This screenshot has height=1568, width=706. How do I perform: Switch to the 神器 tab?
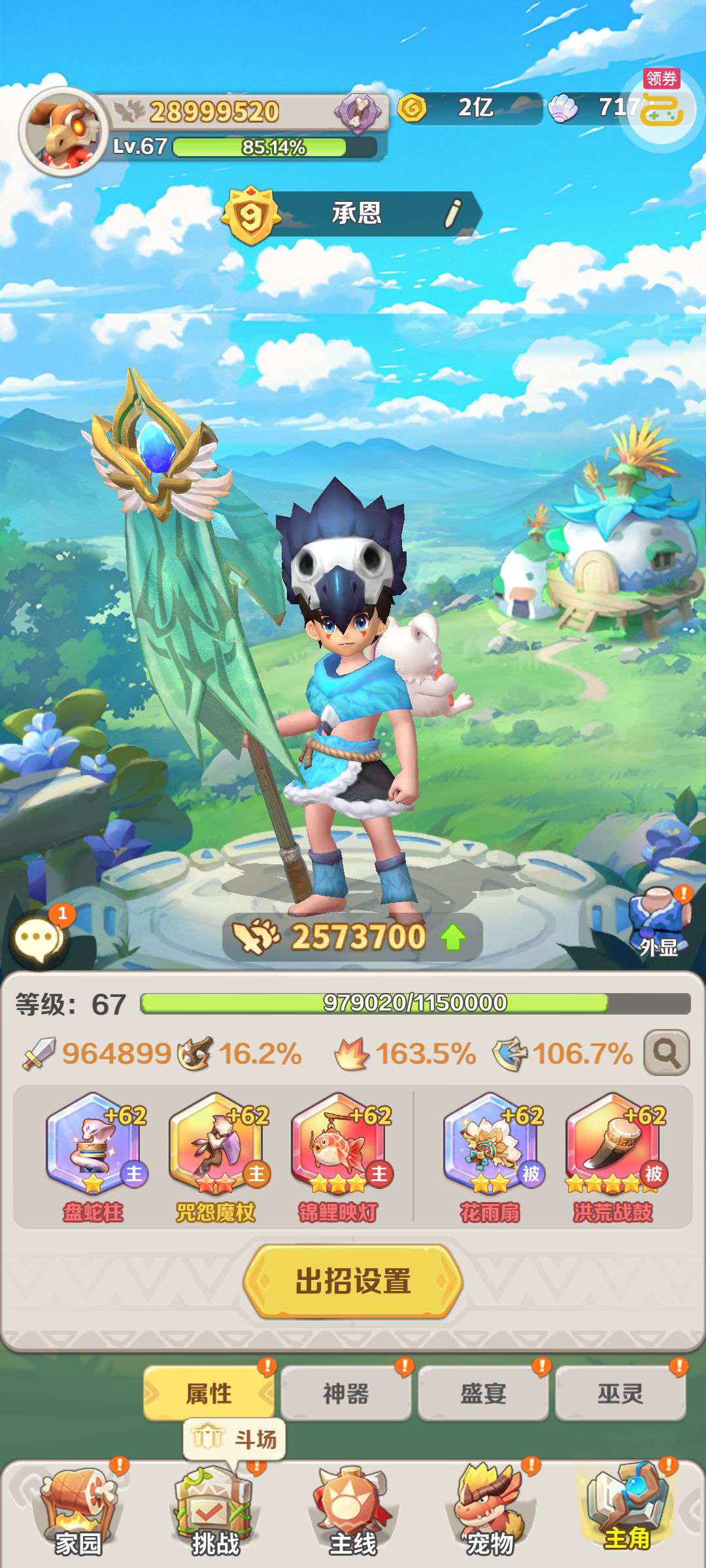click(x=346, y=1393)
